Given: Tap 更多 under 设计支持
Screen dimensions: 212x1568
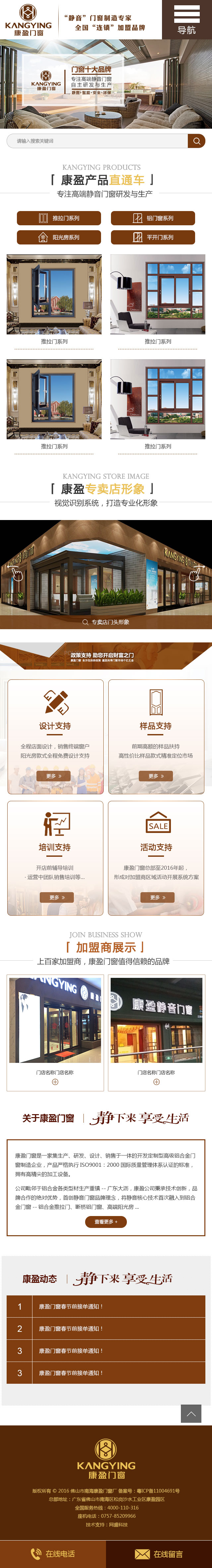Looking at the screenshot, I should (54, 776).
